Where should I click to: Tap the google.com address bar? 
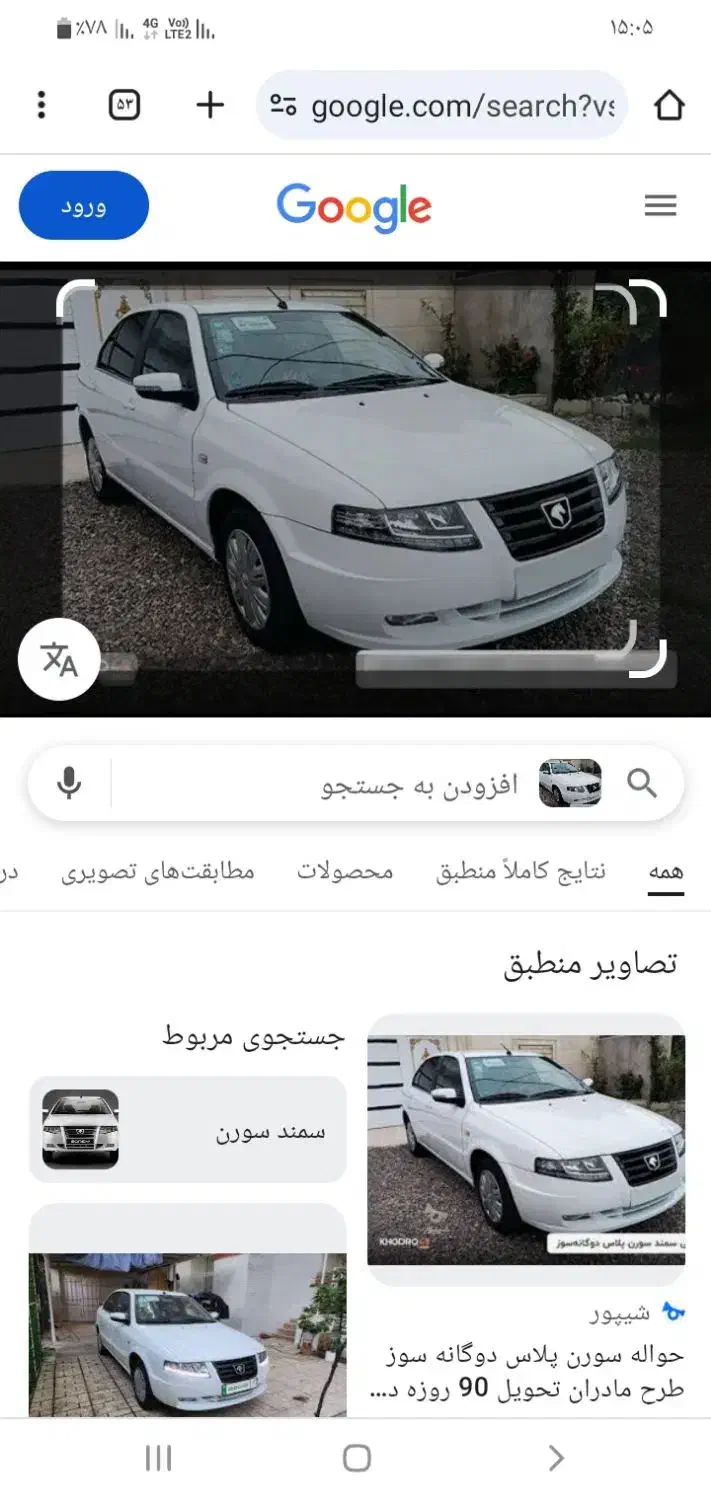[x=460, y=106]
